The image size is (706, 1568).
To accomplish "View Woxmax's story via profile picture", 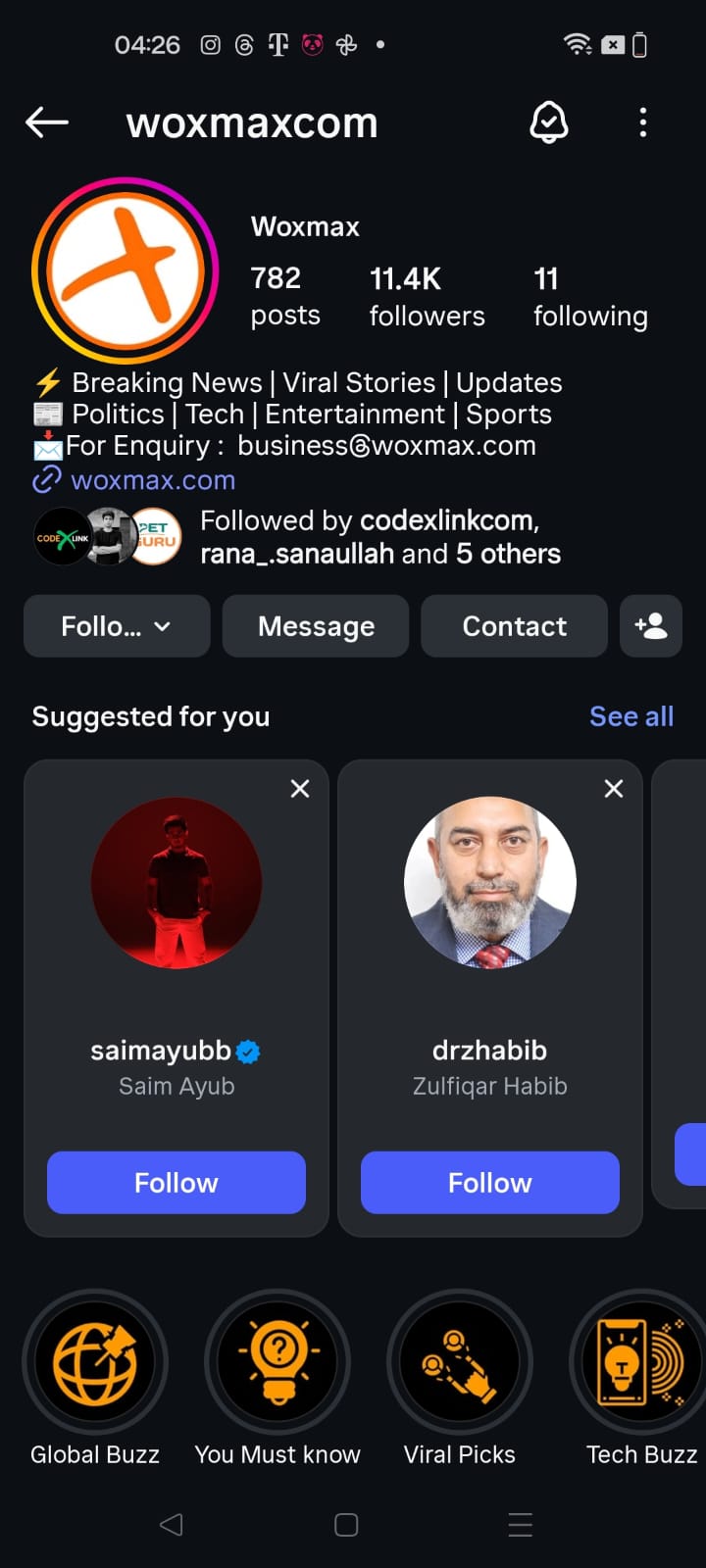I will [x=125, y=270].
